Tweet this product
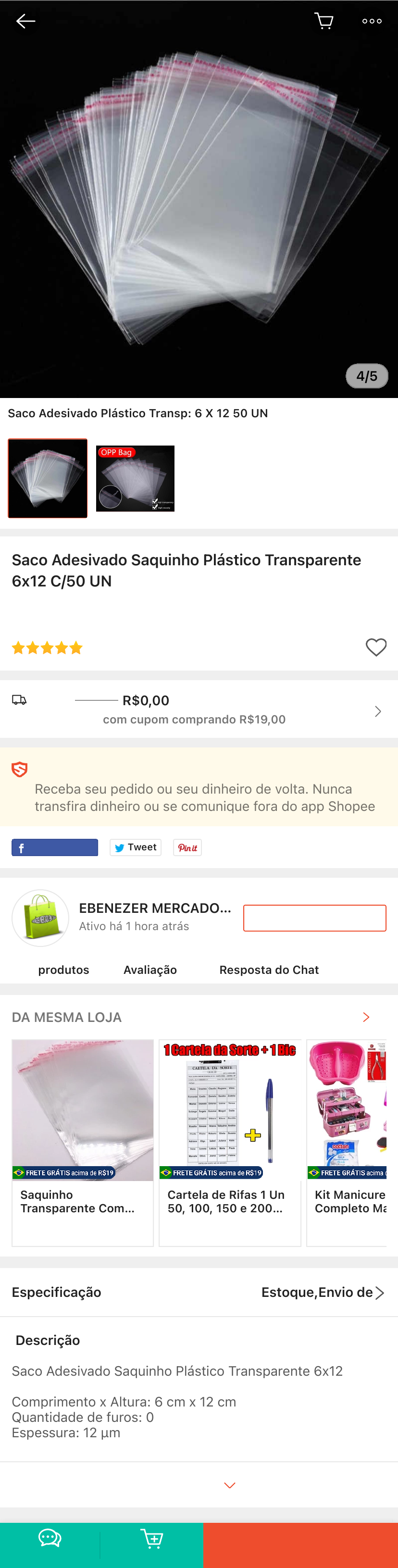This screenshot has width=398, height=1568. [135, 847]
